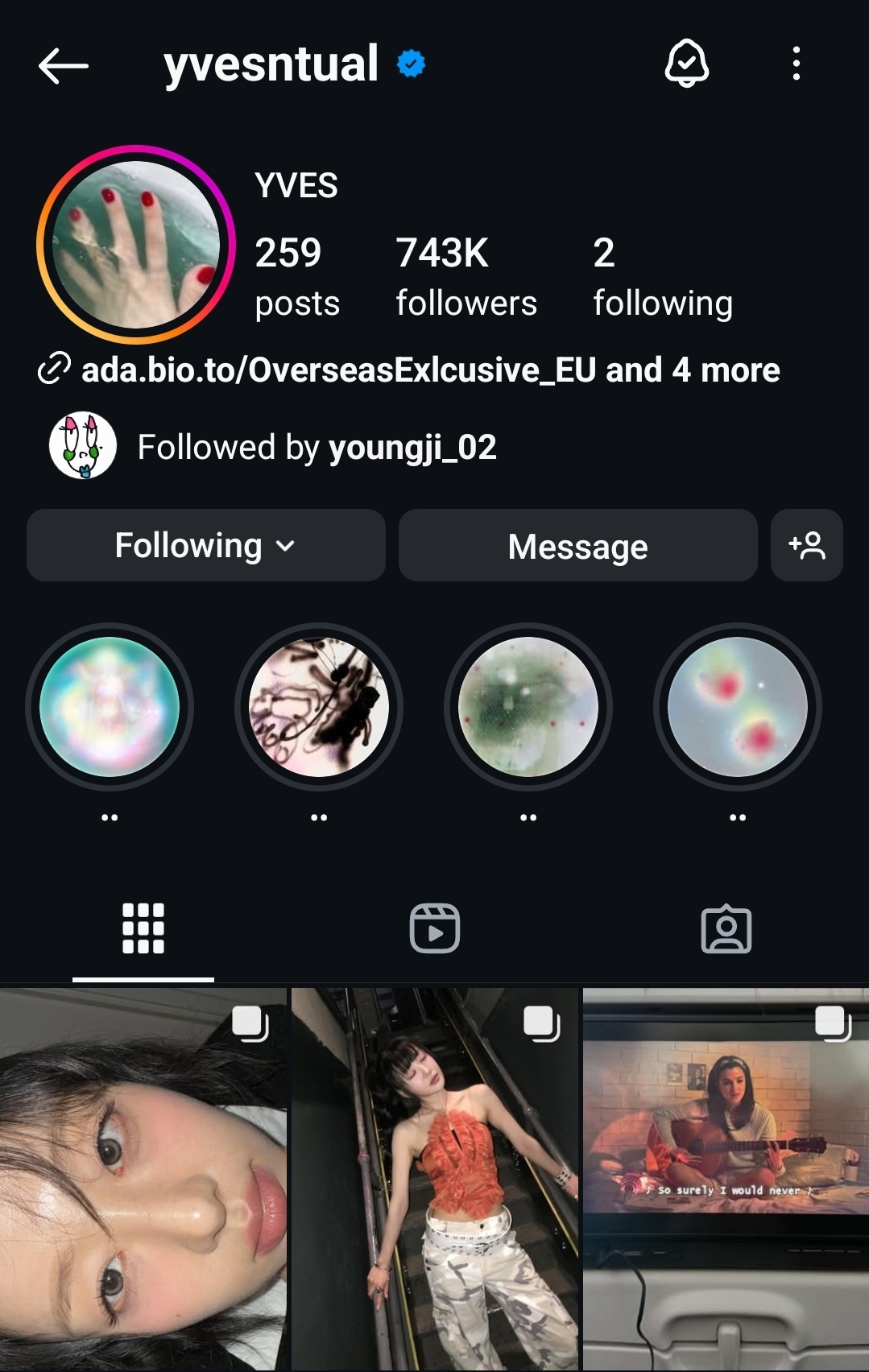Image resolution: width=869 pixels, height=1372 pixels.
Task: View accounts in Followed by youngji_02
Action: pyautogui.click(x=314, y=447)
